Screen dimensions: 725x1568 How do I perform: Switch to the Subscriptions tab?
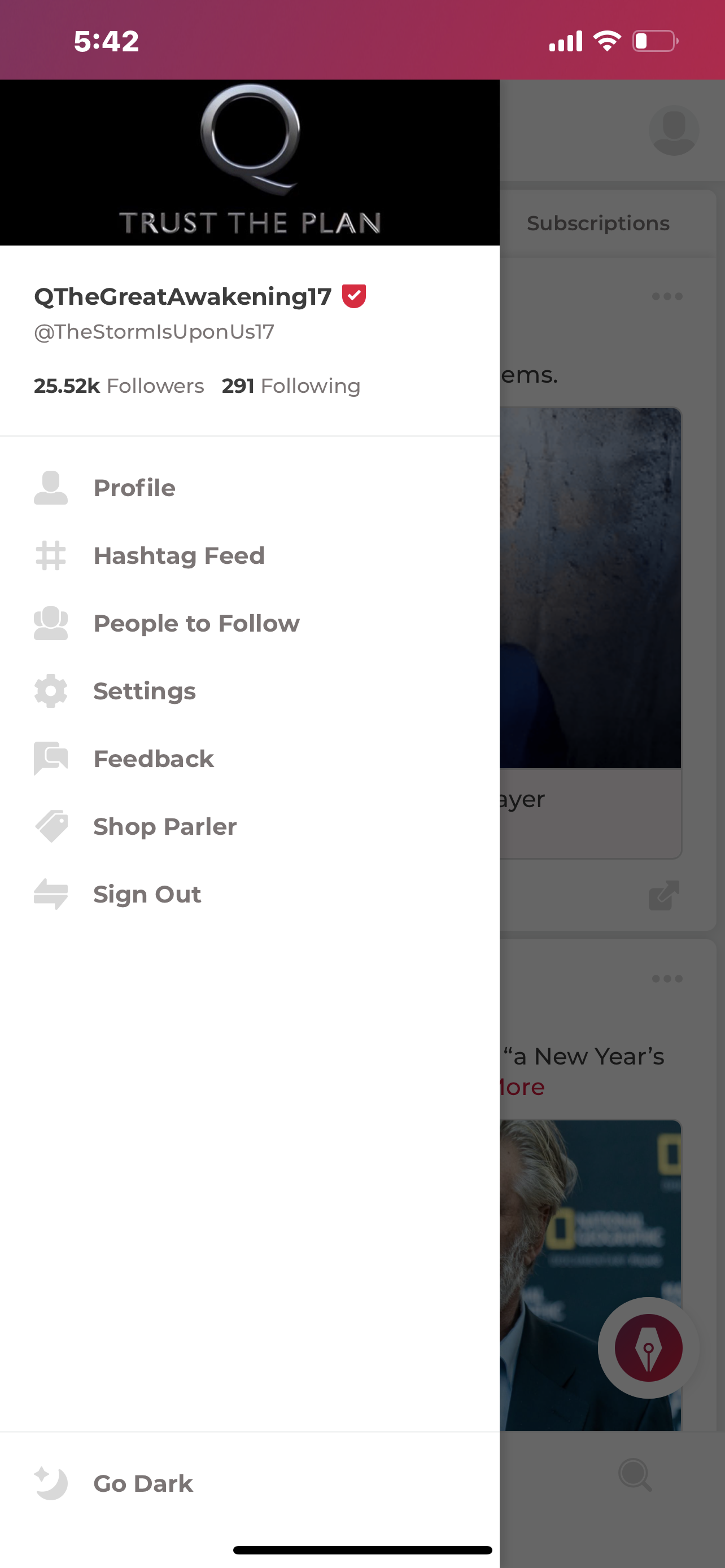598,224
